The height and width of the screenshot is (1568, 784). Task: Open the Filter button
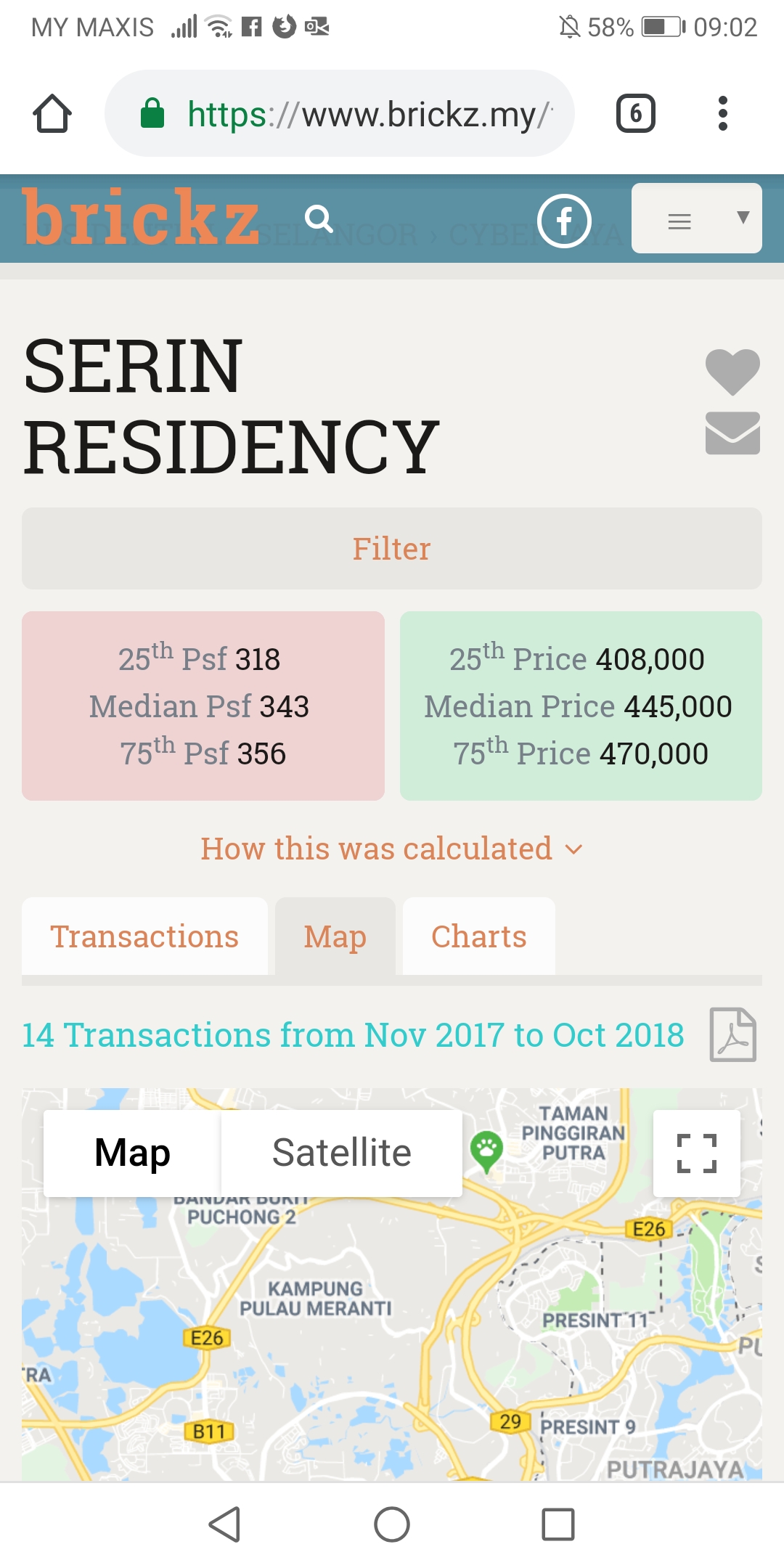point(392,549)
